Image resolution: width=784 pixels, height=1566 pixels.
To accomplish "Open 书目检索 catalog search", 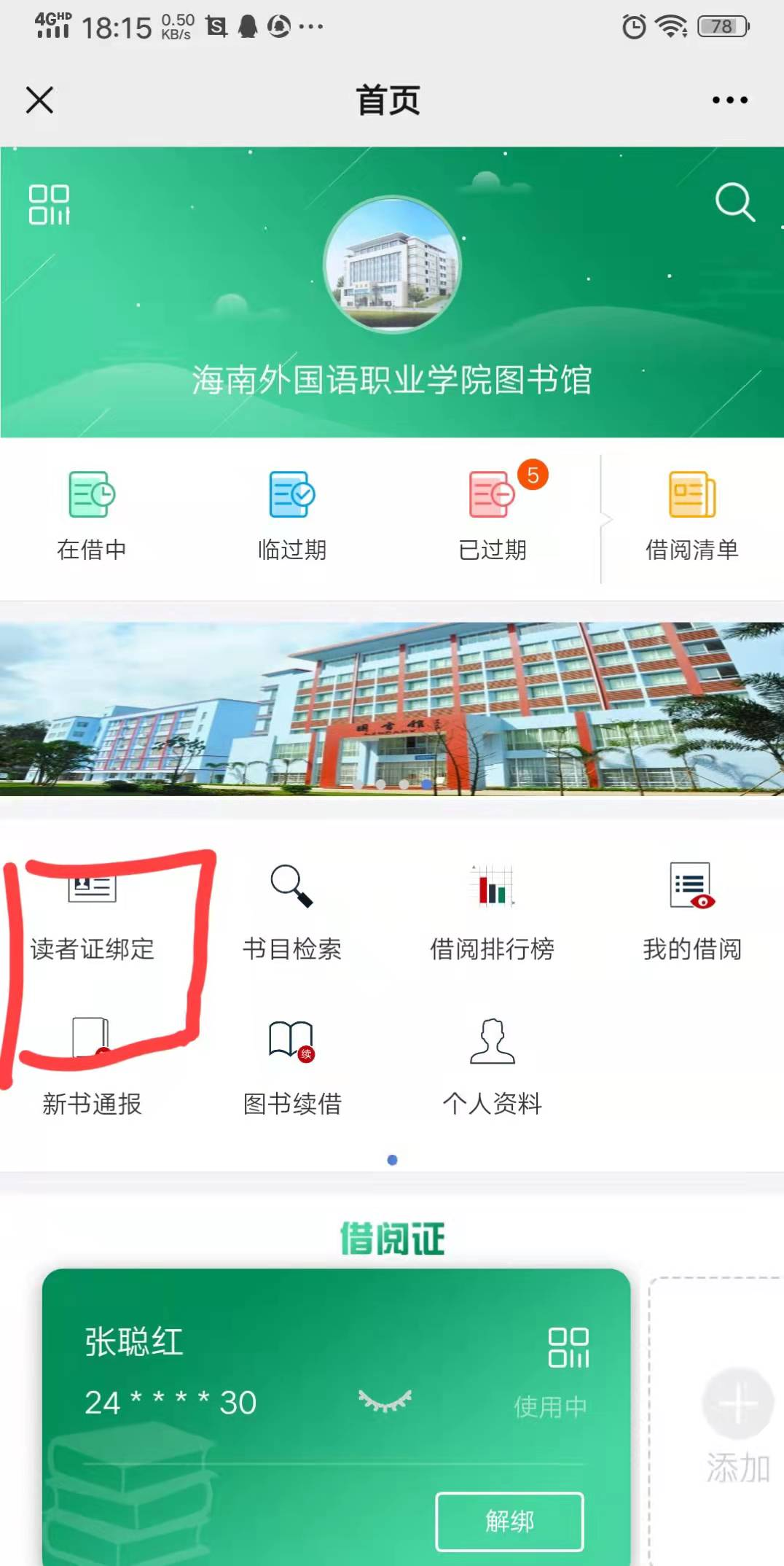I will [291, 911].
